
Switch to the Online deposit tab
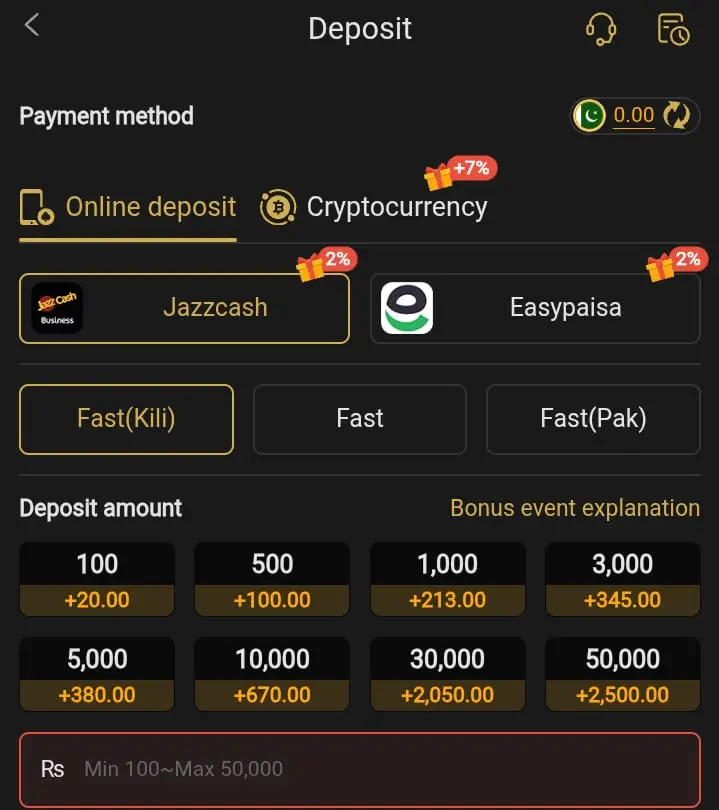point(128,208)
